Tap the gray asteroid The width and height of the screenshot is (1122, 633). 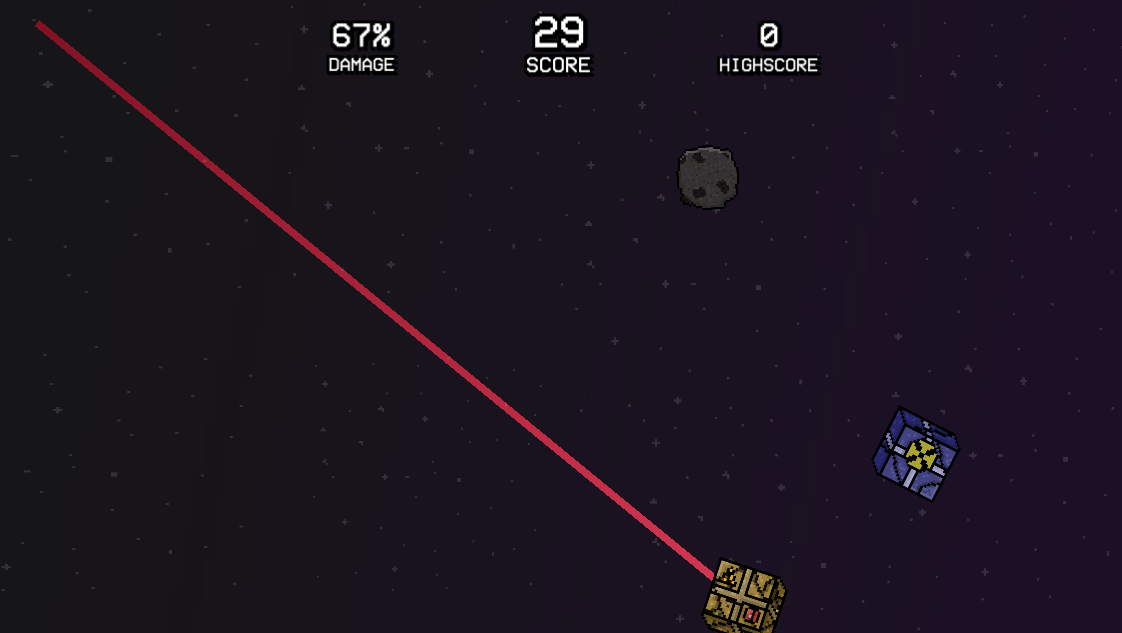(707, 178)
